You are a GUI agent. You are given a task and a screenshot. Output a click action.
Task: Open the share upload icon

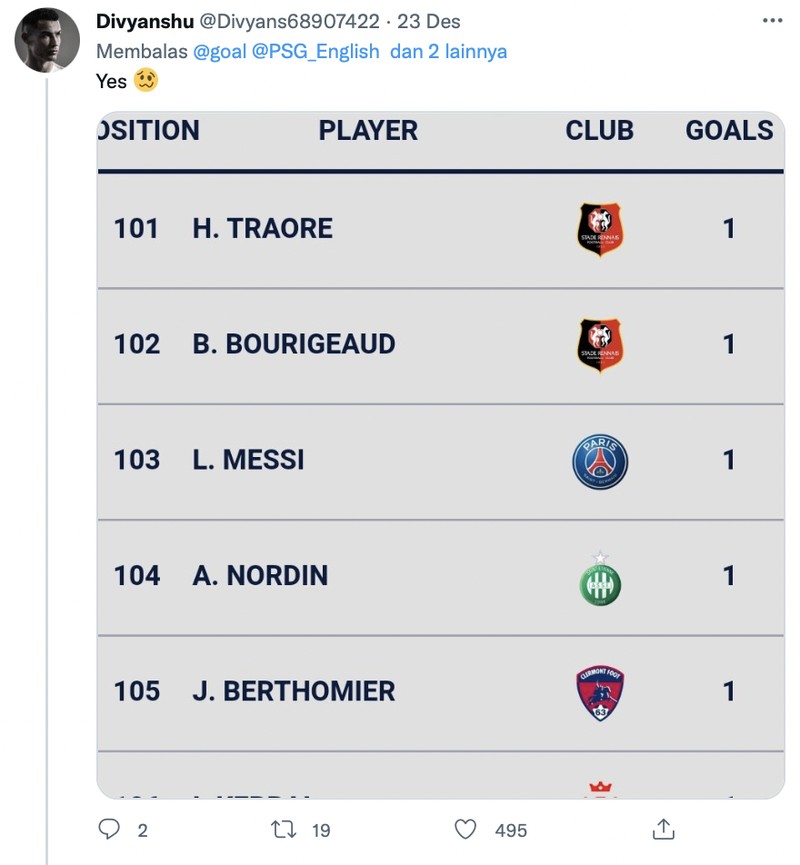coord(663,830)
